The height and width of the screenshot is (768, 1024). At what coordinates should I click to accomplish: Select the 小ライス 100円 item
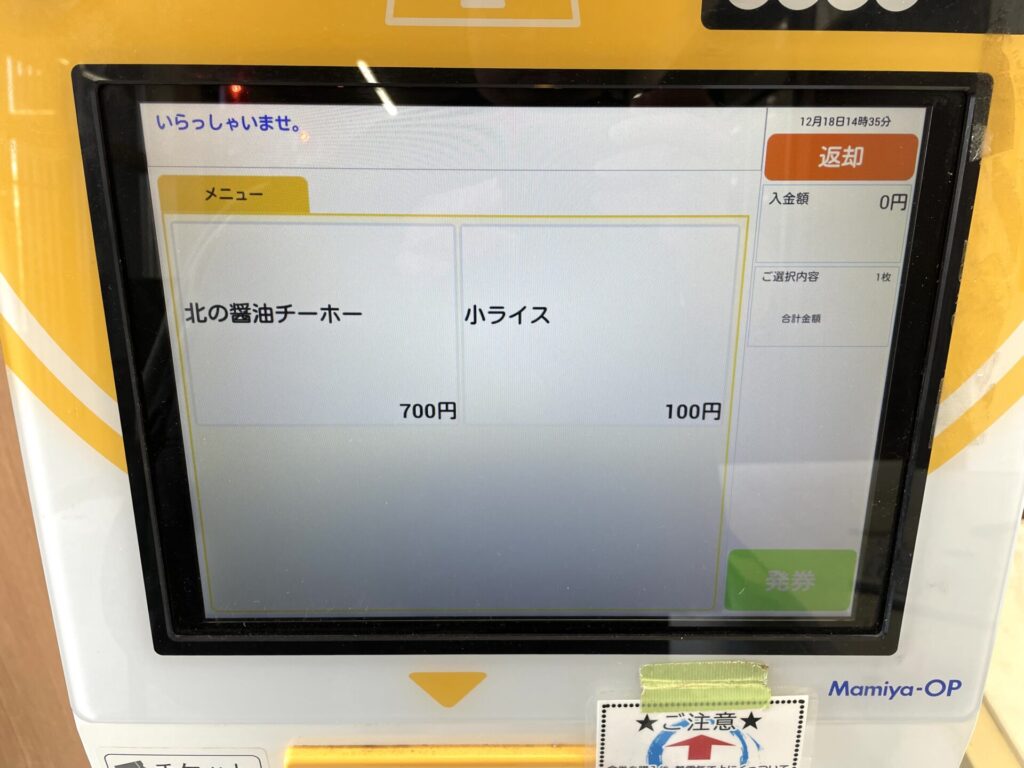tap(600, 324)
